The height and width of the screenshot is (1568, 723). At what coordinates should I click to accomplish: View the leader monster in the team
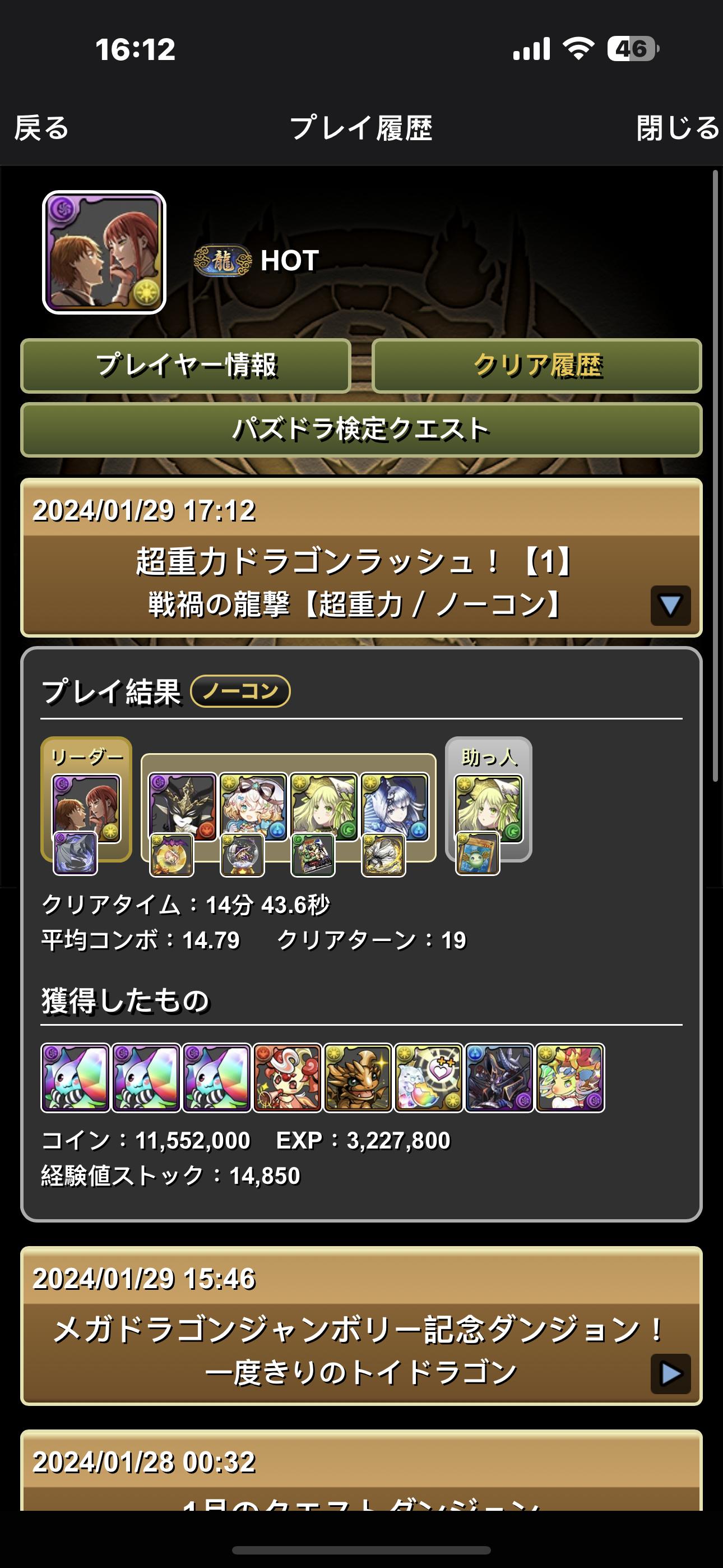tap(86, 808)
